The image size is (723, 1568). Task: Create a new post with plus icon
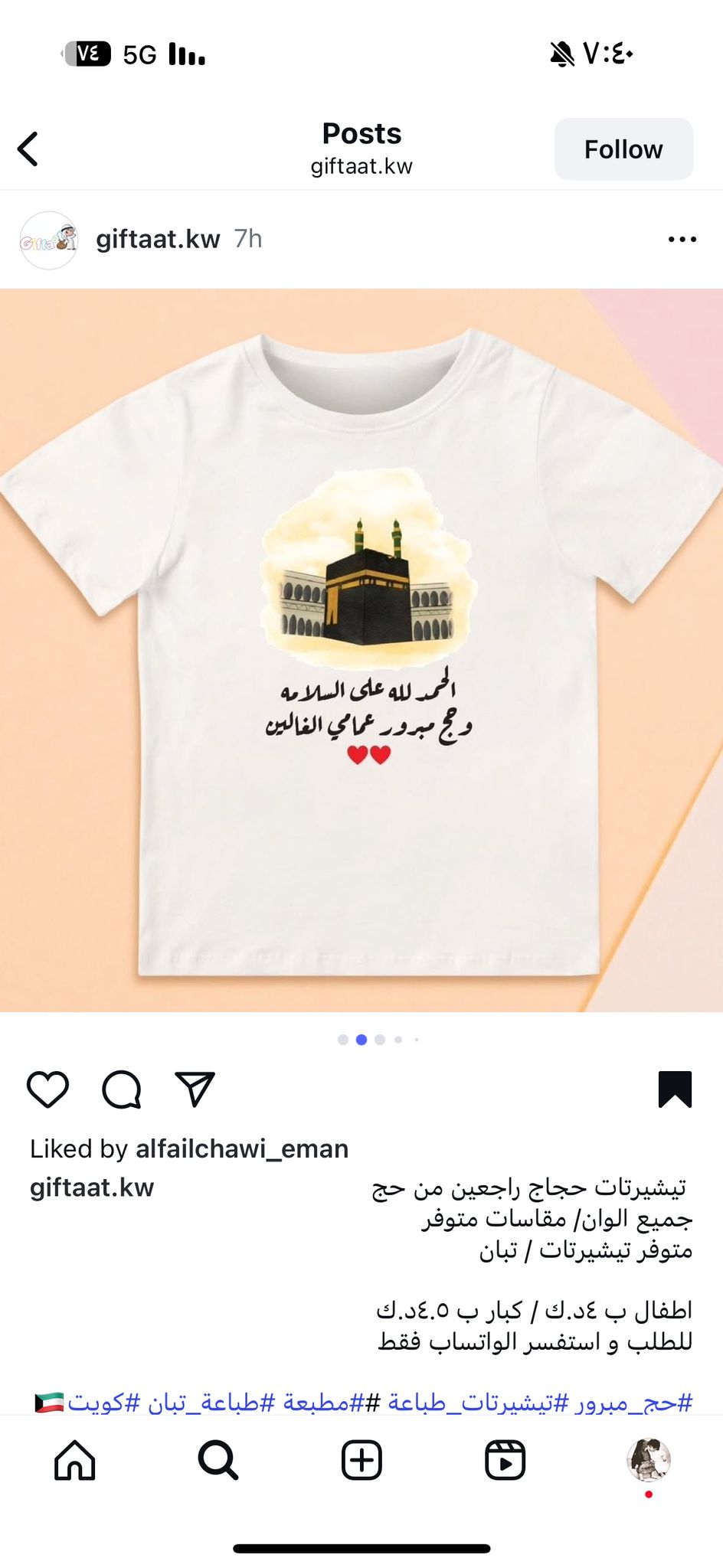point(361,1460)
